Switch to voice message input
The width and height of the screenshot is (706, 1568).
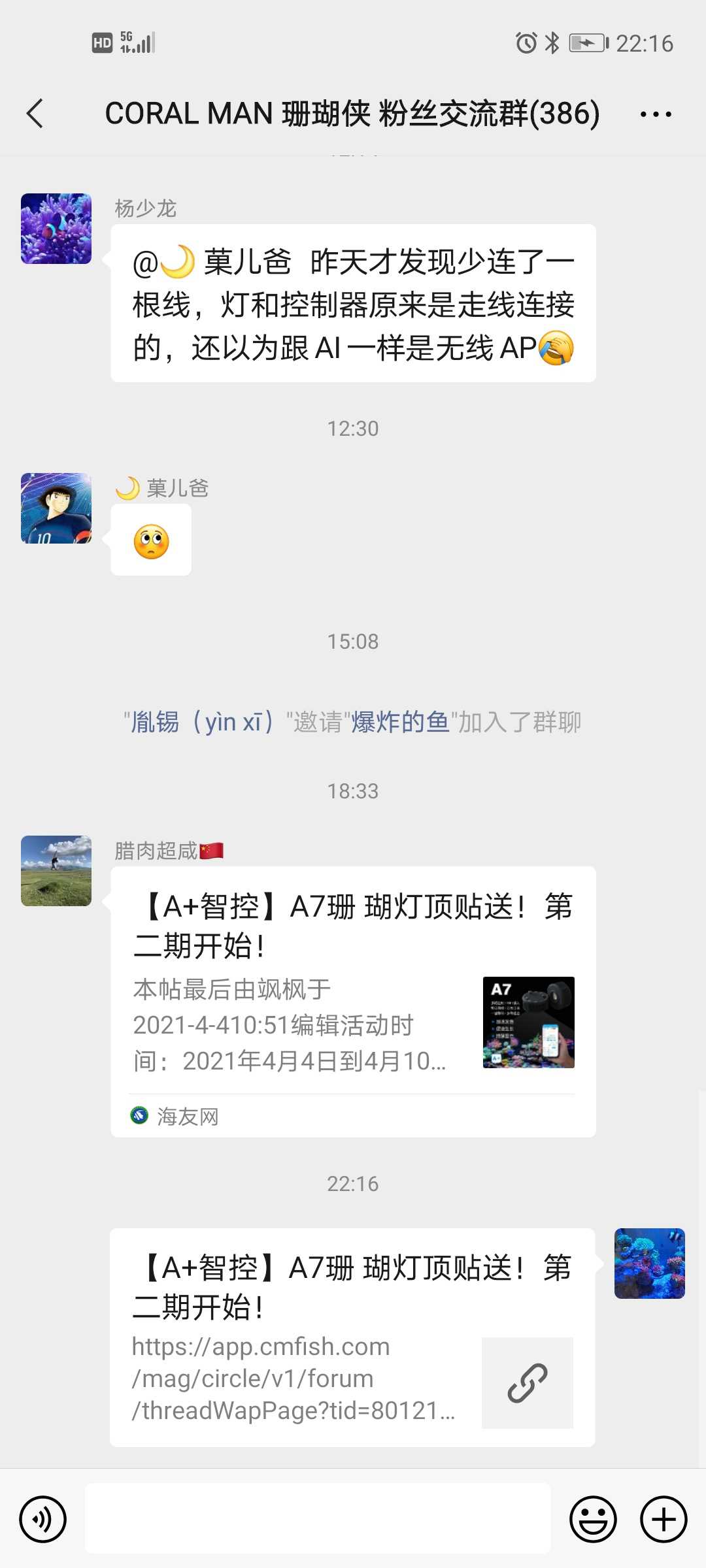(43, 1519)
